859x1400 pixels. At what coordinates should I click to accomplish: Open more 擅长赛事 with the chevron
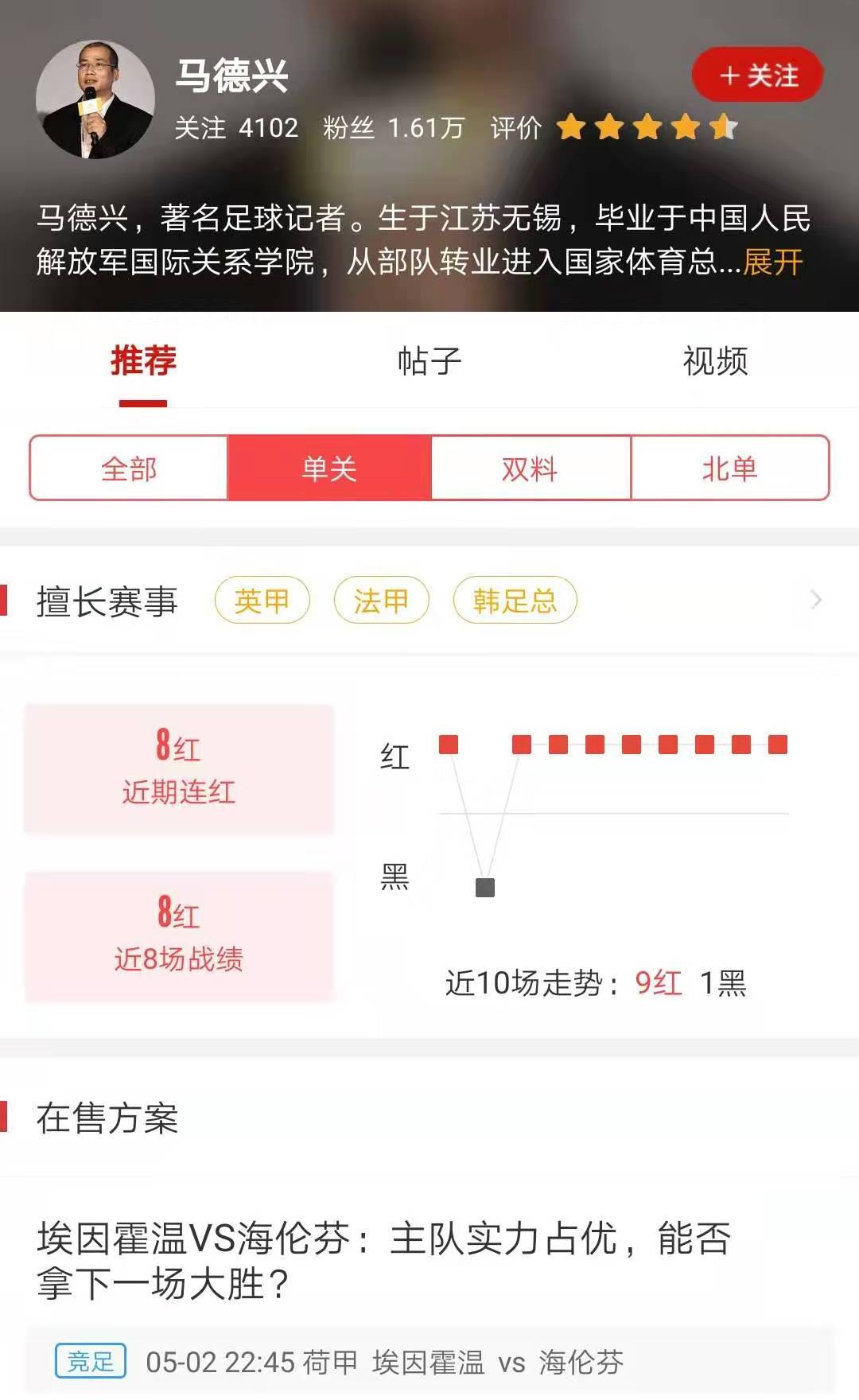816,600
